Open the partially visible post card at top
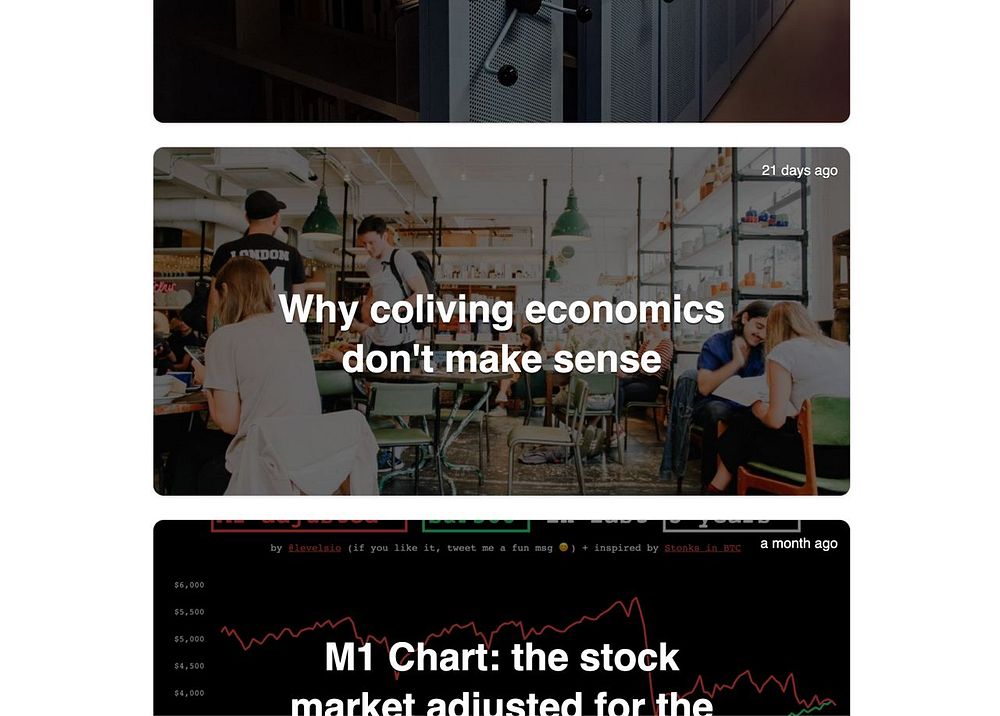1000x716 pixels. pyautogui.click(x=501, y=60)
